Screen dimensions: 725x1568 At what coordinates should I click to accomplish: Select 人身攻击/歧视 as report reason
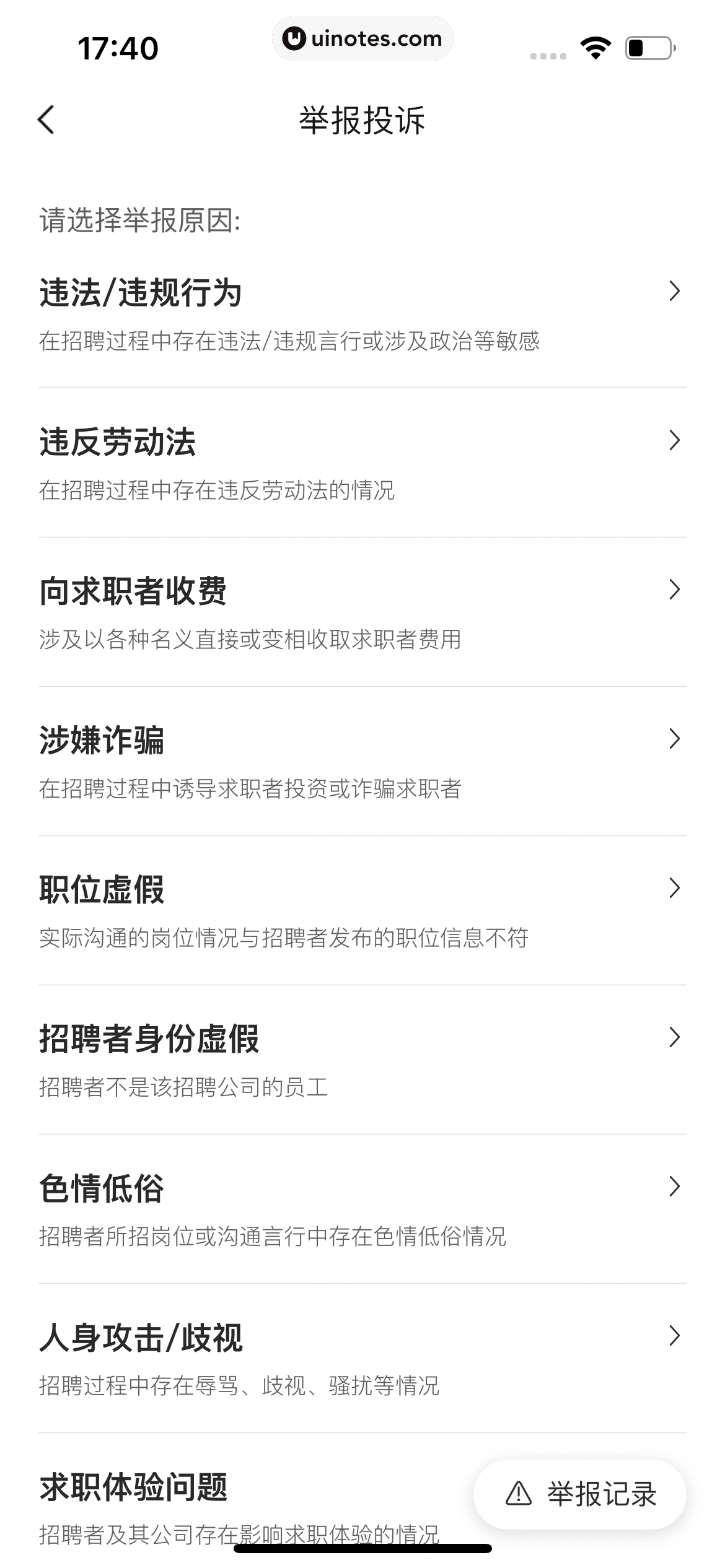point(362,1336)
